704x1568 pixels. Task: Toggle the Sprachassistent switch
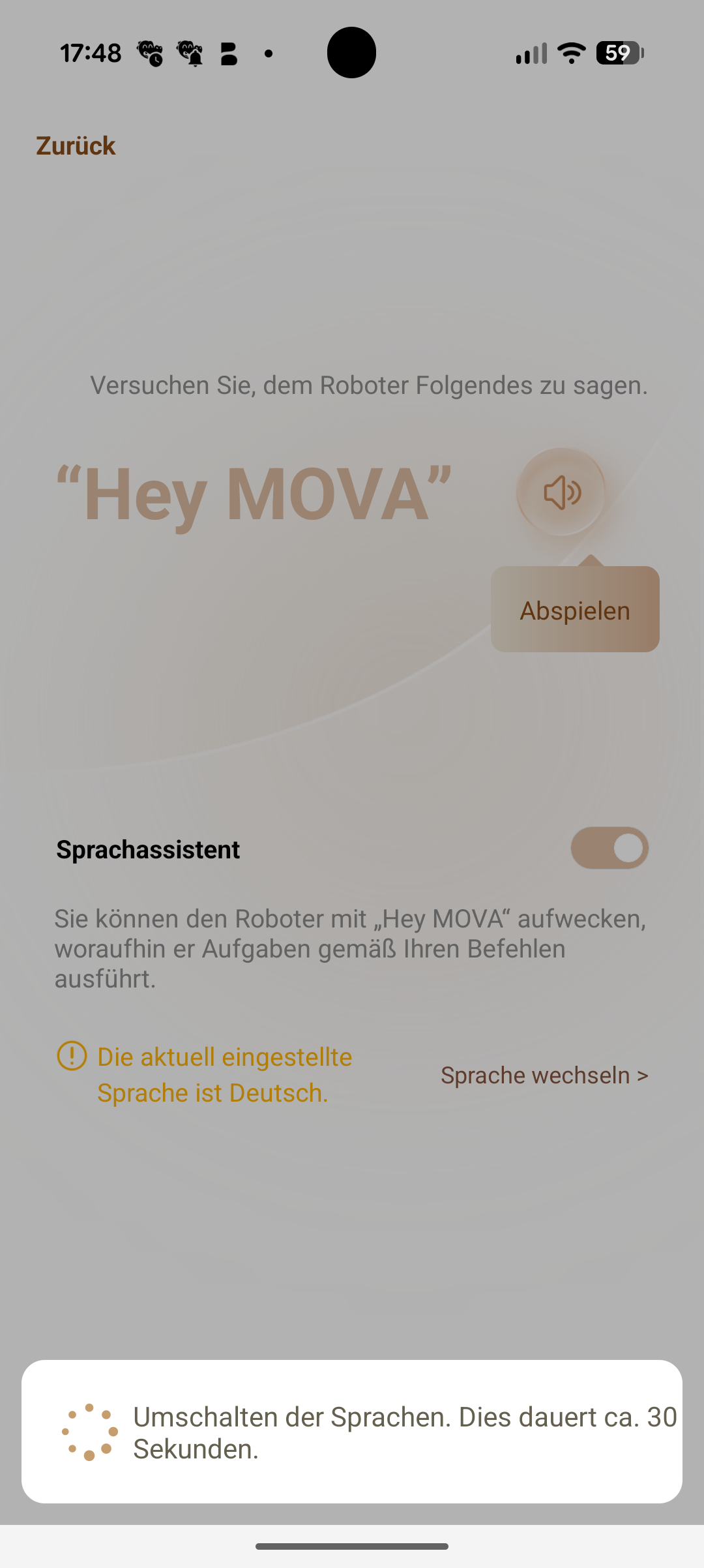[609, 849]
